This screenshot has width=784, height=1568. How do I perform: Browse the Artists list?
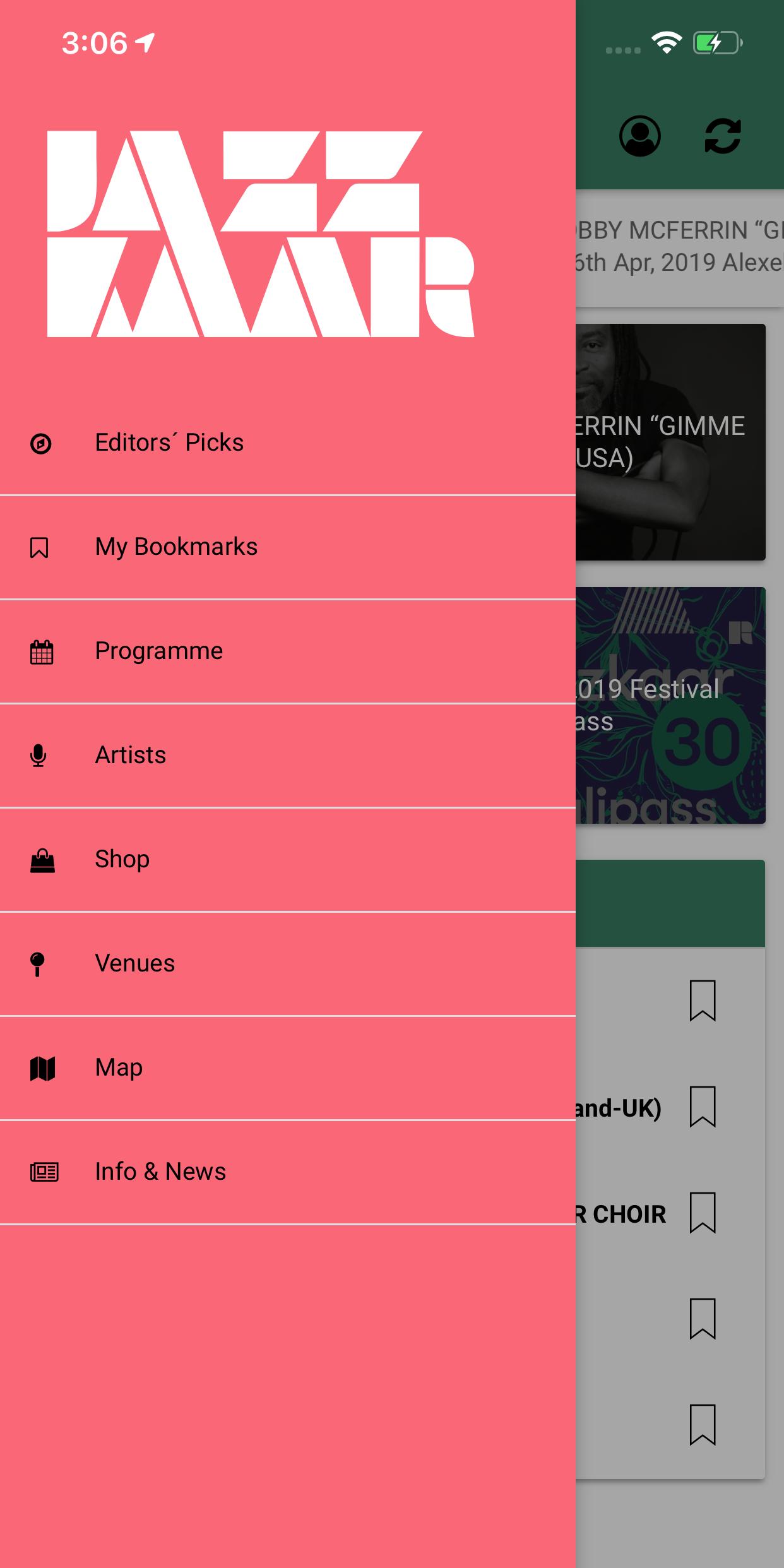click(x=130, y=755)
